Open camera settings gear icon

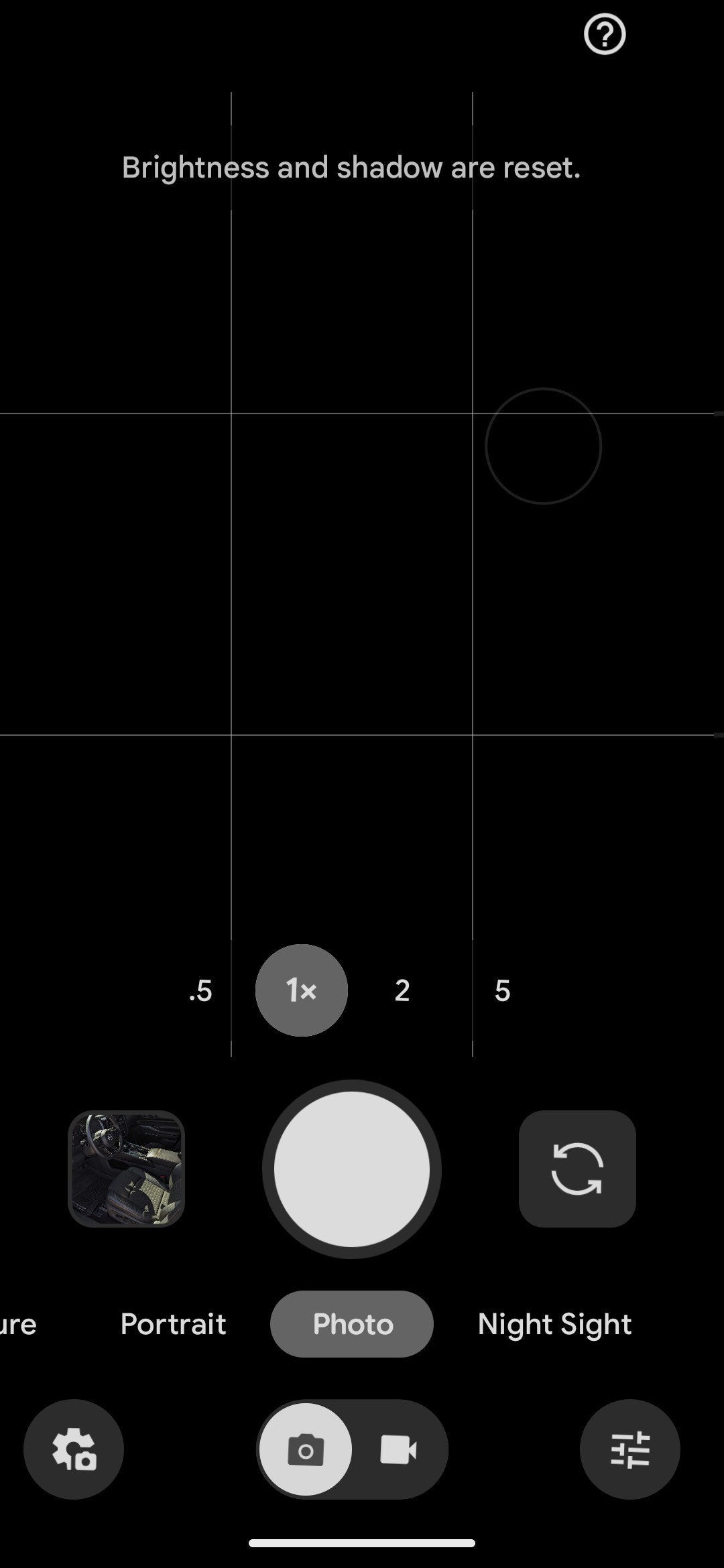74,1449
